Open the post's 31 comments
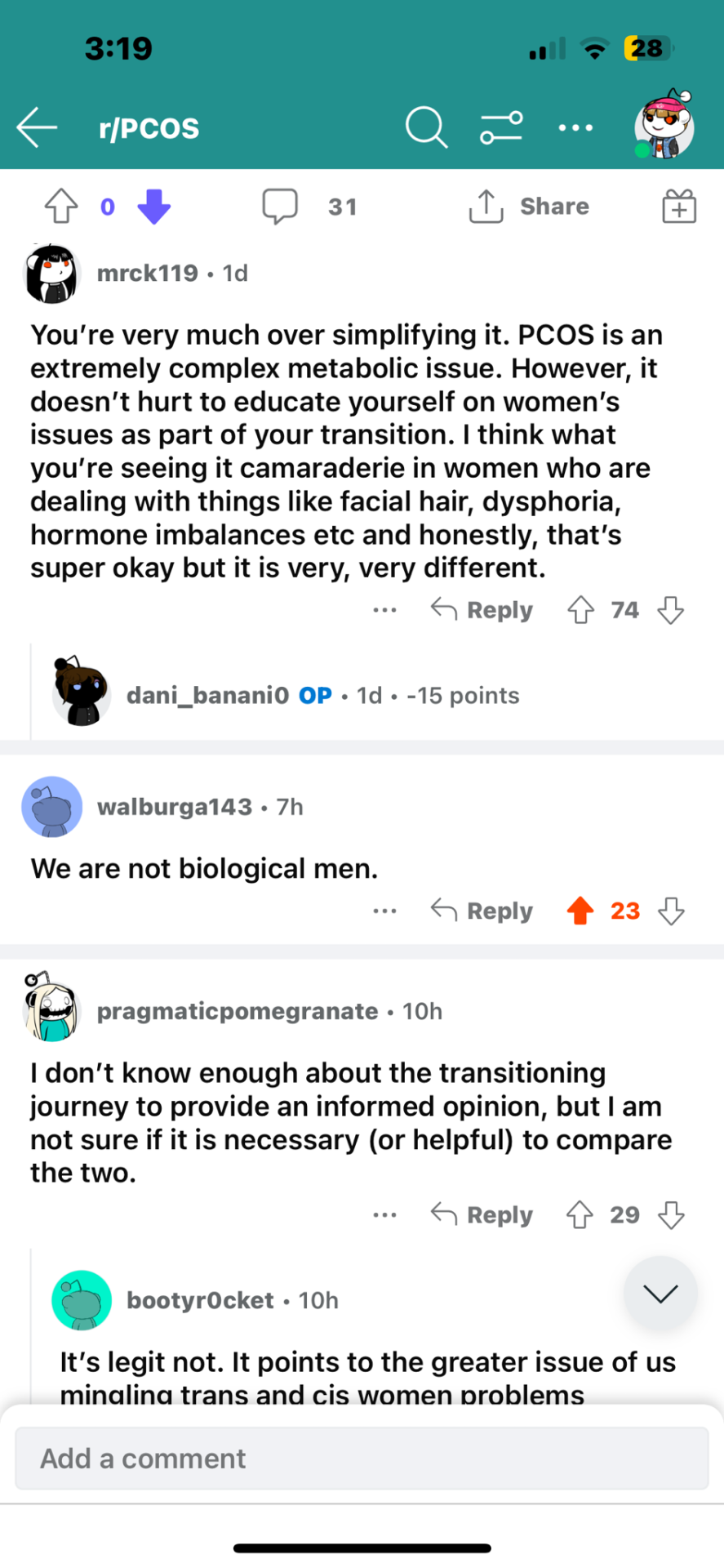The image size is (724, 1568). point(309,207)
